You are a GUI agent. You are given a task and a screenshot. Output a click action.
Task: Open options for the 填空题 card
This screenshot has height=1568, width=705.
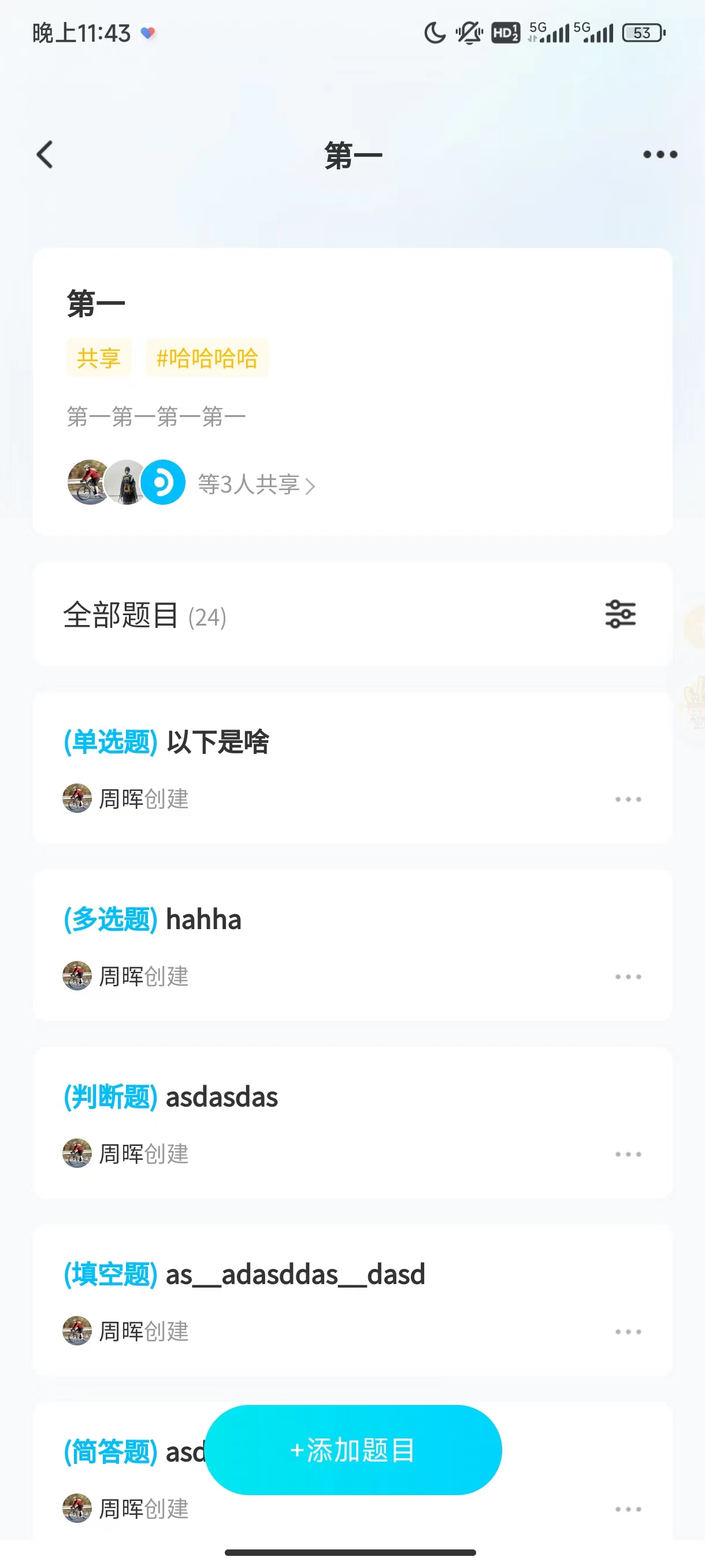[628, 1331]
